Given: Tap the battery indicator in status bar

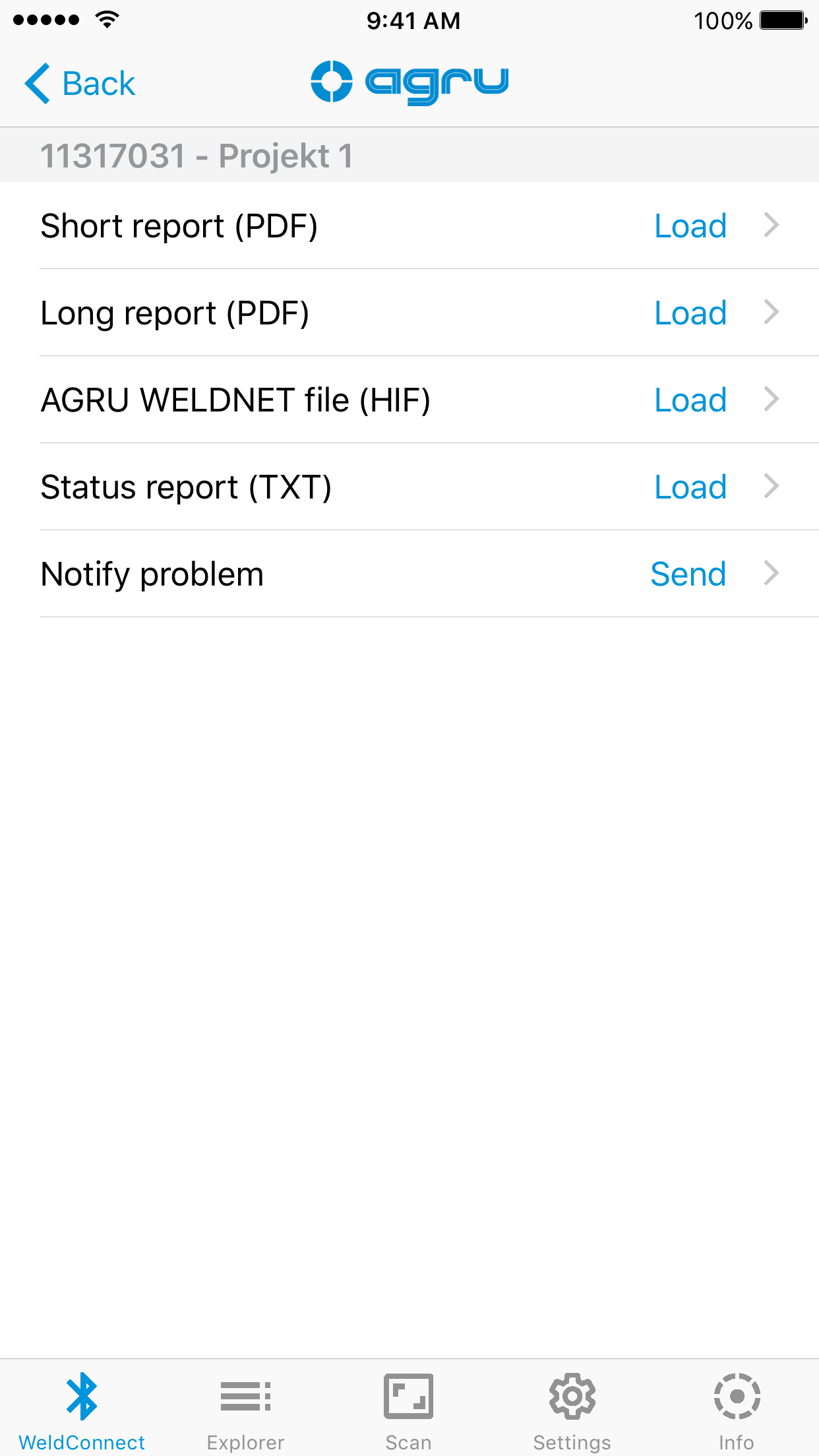Looking at the screenshot, I should click(784, 20).
